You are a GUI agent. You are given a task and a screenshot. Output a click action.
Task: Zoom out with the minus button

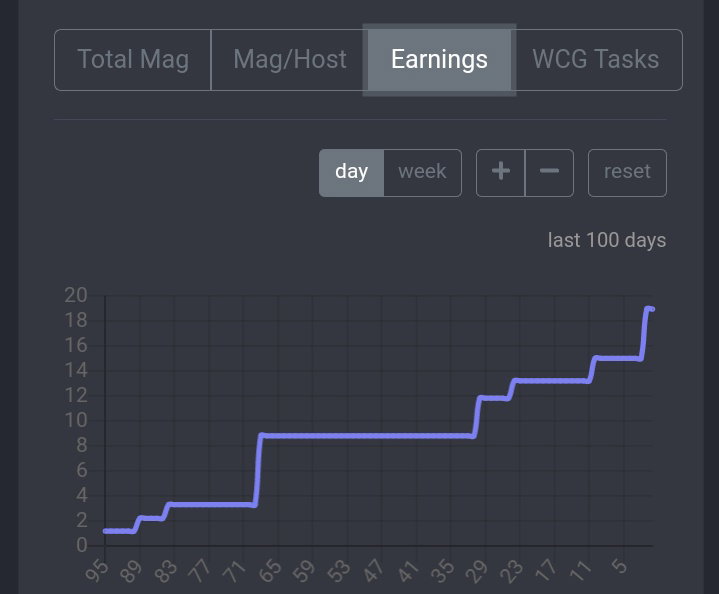click(549, 172)
